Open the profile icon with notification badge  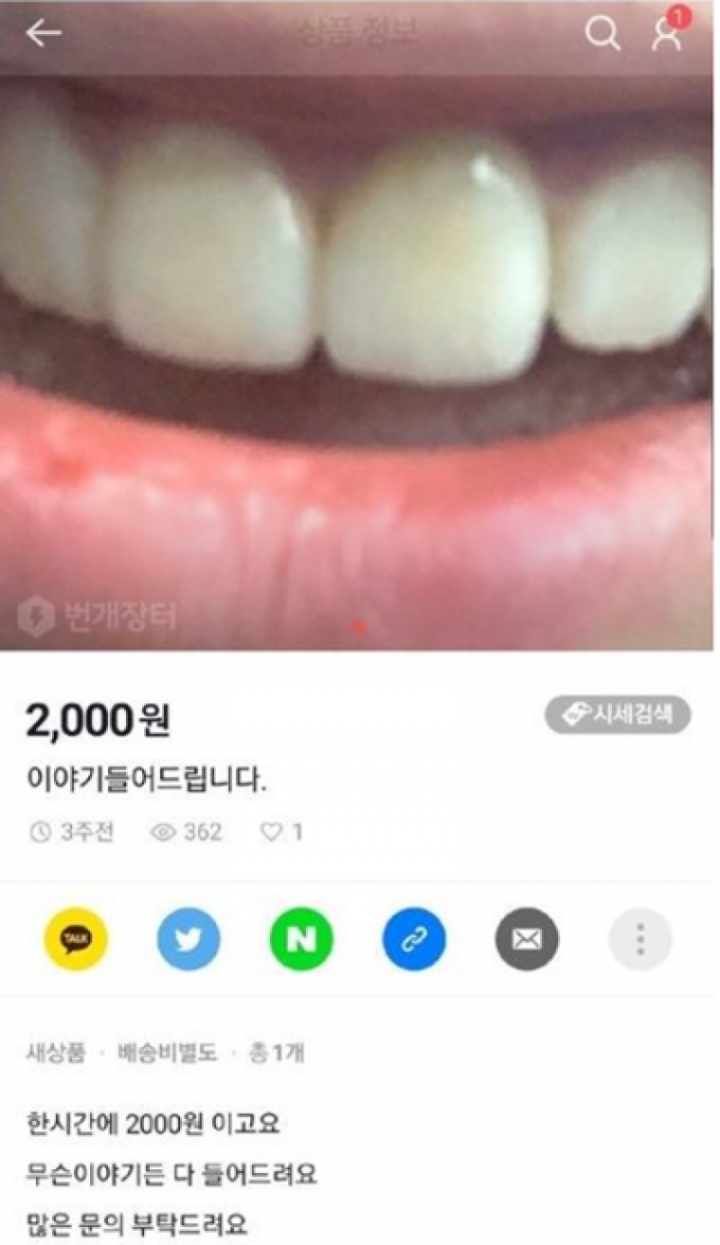(666, 31)
